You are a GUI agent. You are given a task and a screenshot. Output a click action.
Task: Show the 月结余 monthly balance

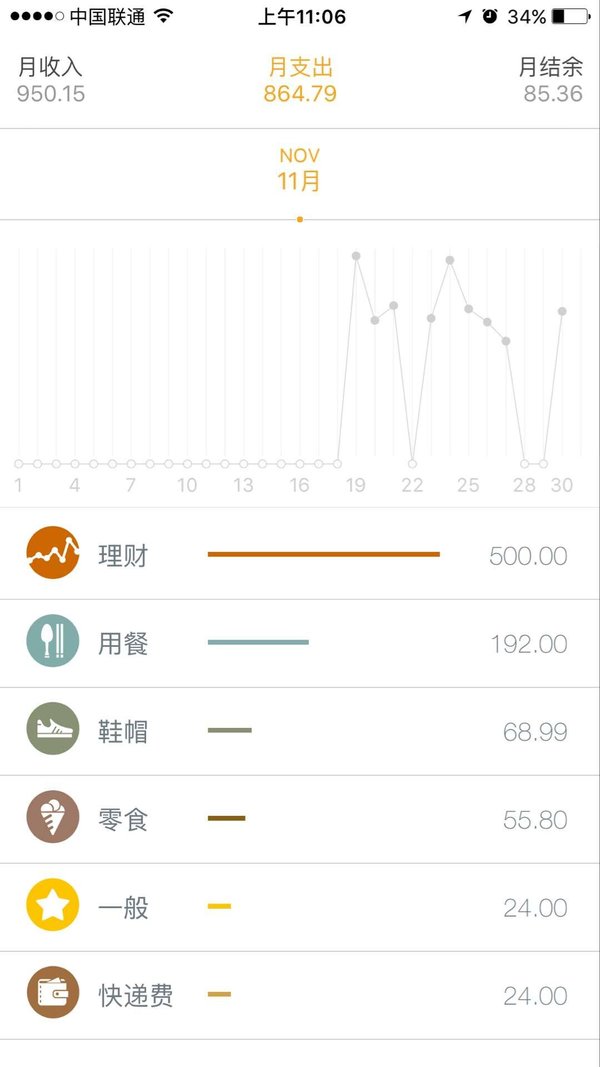pyautogui.click(x=552, y=80)
